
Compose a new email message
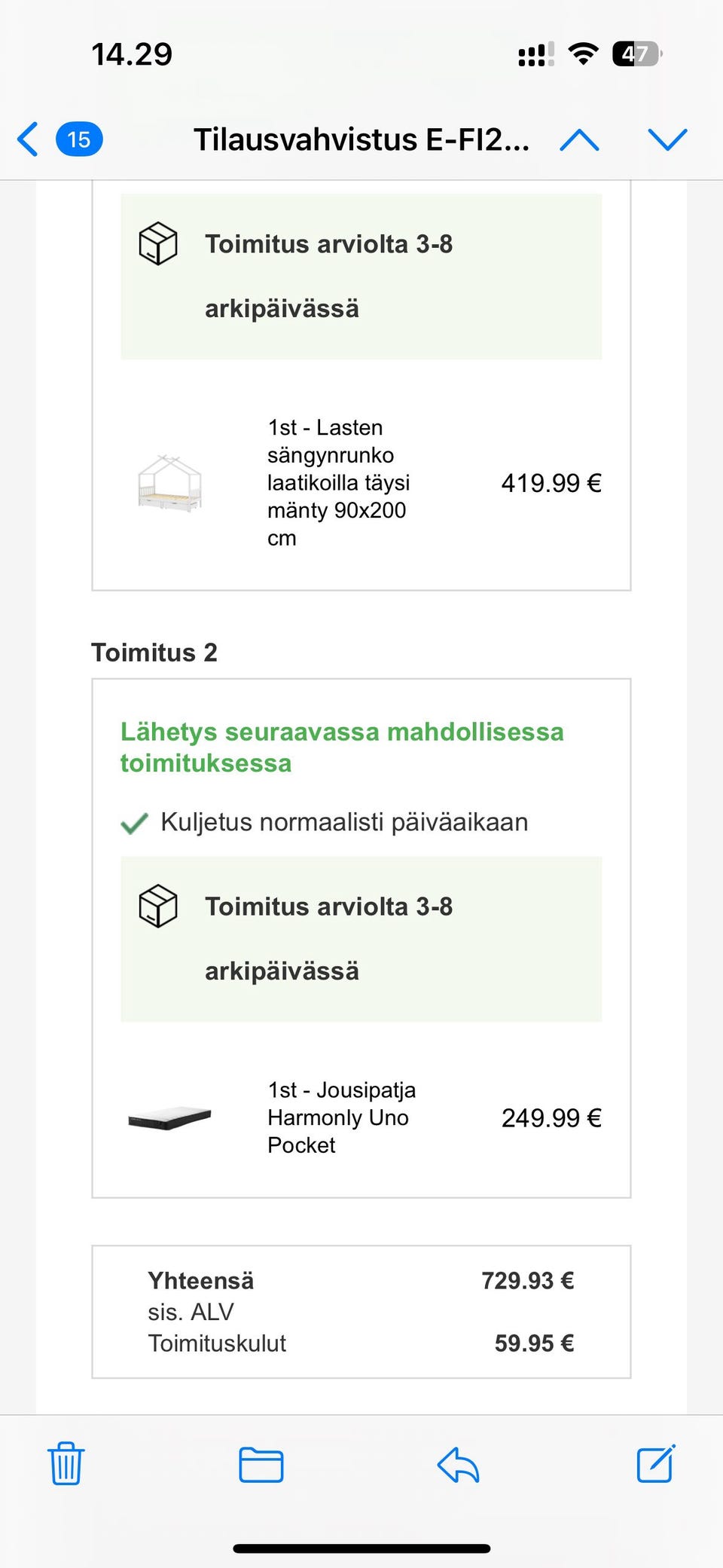point(655,1464)
